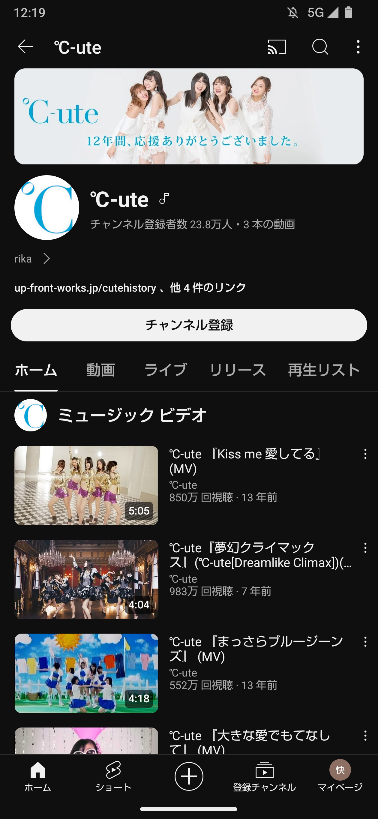Screen dimensions: 378x819
Task: Expand the channel description "rika"
Action: pos(32,259)
